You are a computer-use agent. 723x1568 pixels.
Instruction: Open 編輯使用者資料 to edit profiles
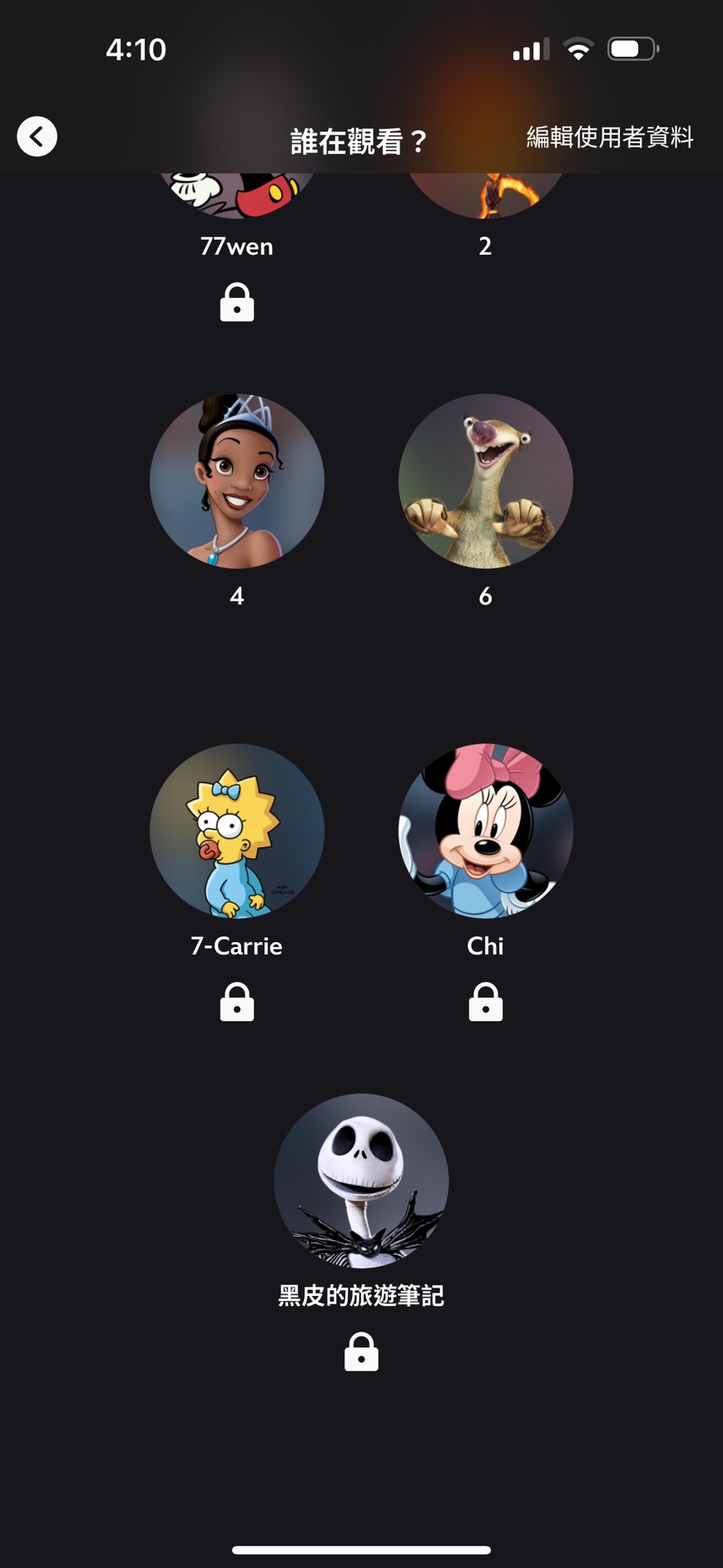click(610, 137)
